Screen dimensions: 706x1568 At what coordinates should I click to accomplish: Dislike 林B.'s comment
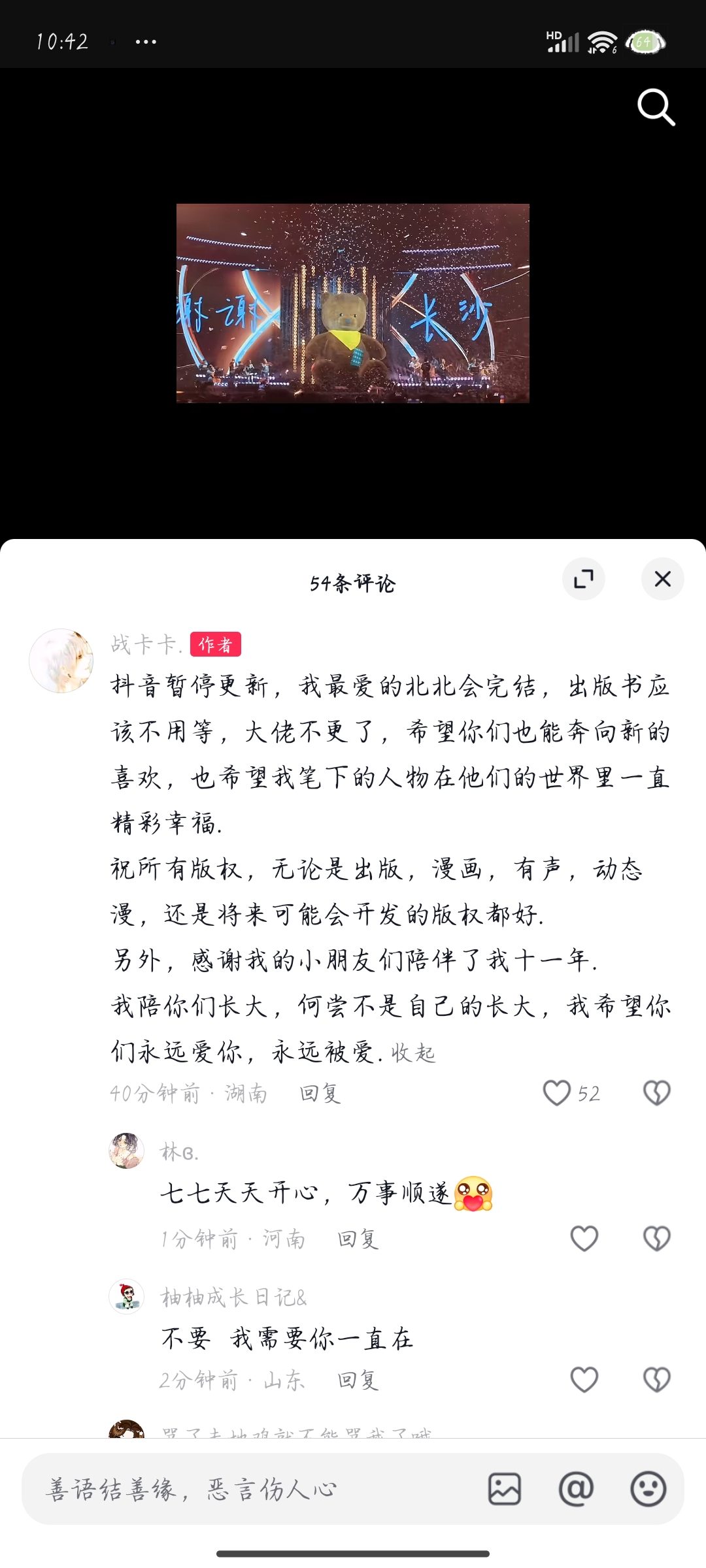coord(657,1238)
